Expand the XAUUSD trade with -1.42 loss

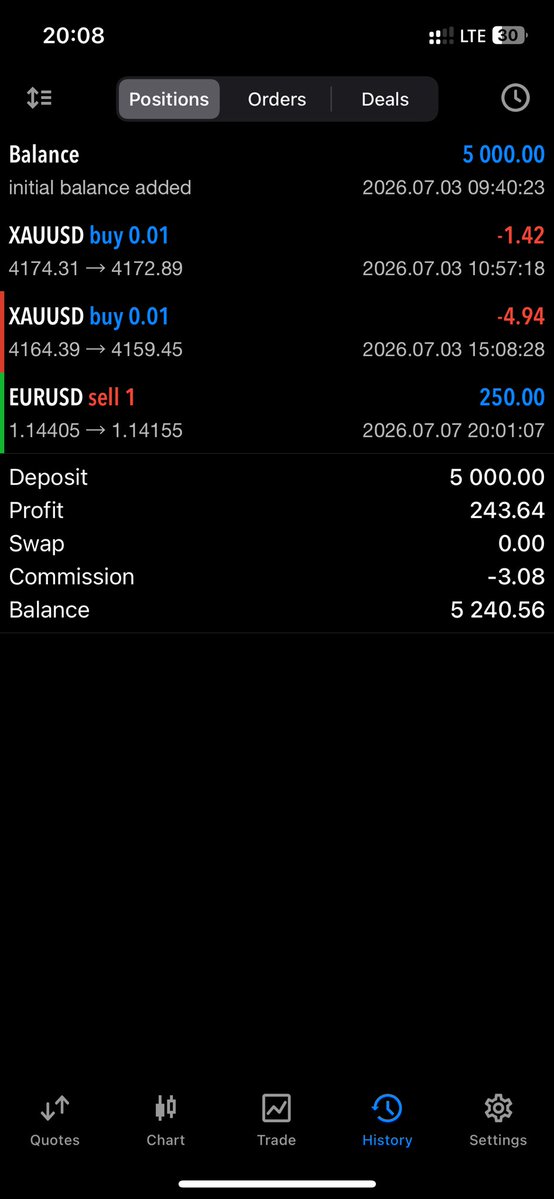point(277,252)
